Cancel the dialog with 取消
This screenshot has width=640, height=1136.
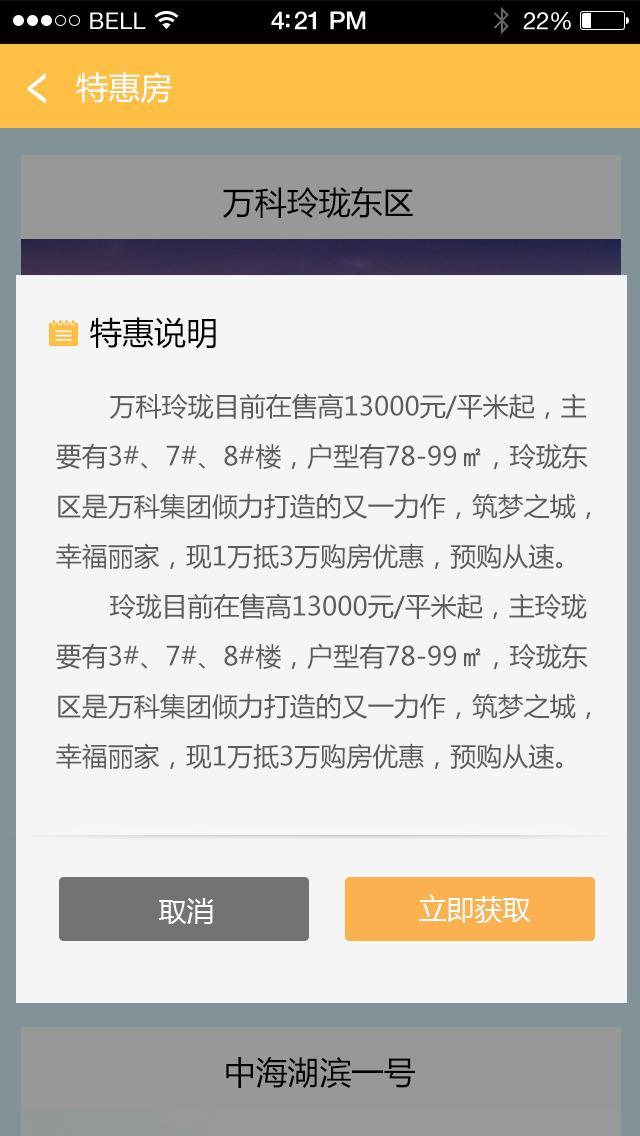coord(184,909)
